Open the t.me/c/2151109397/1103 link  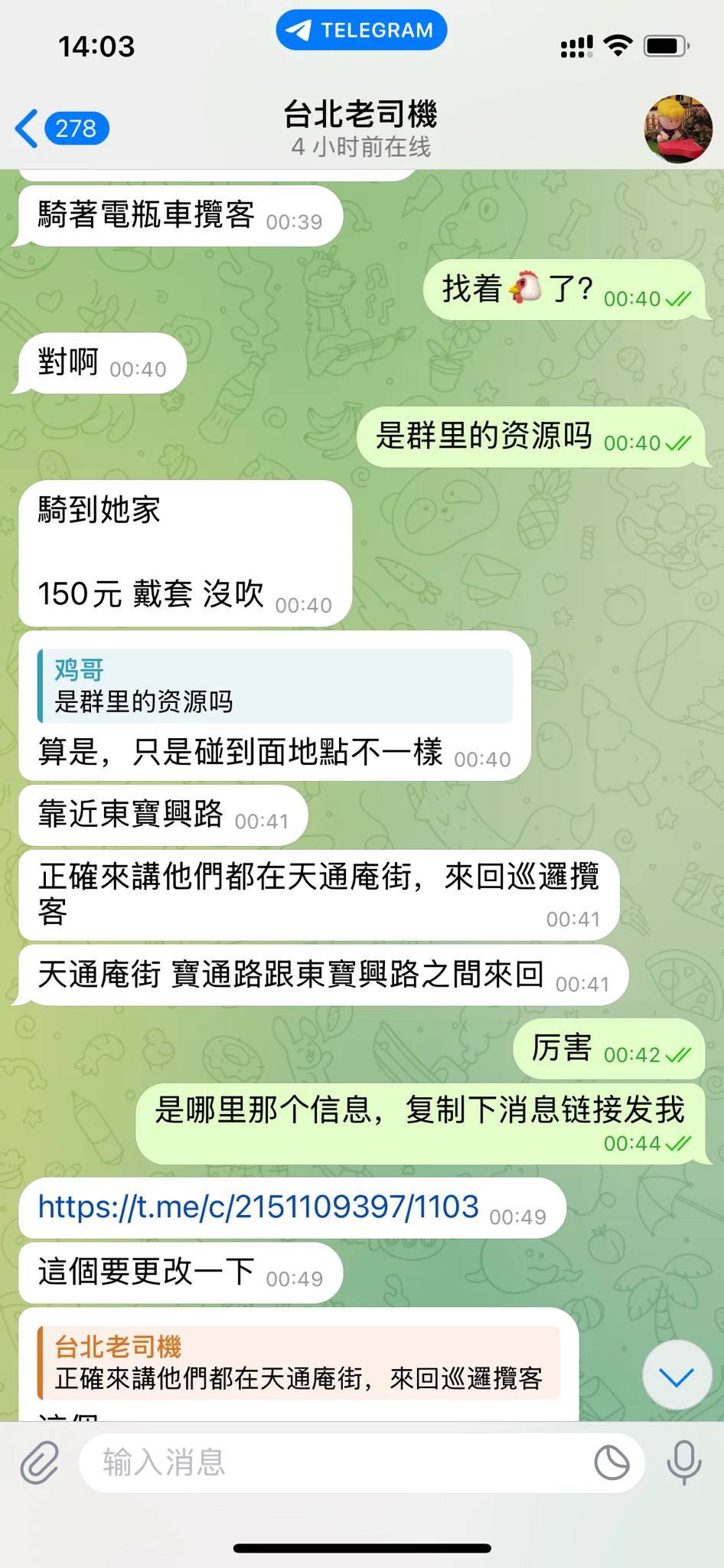coord(259,1207)
